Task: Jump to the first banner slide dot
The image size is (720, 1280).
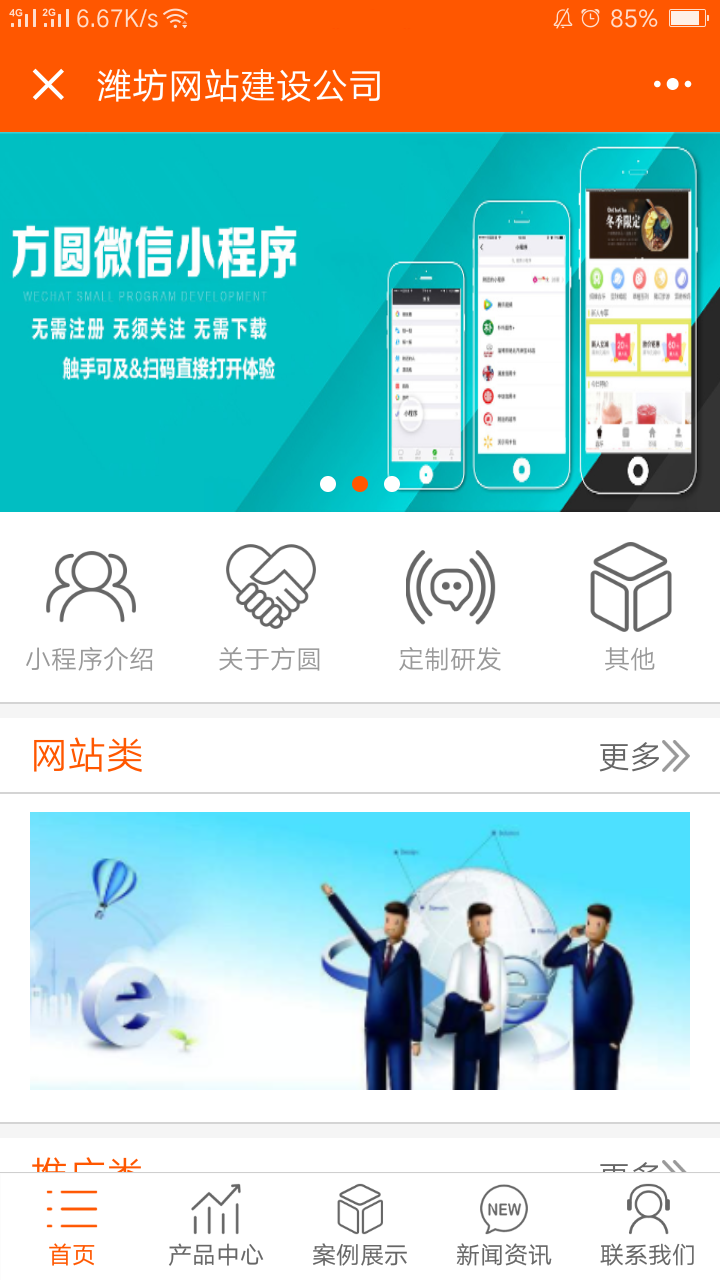Action: [x=328, y=484]
